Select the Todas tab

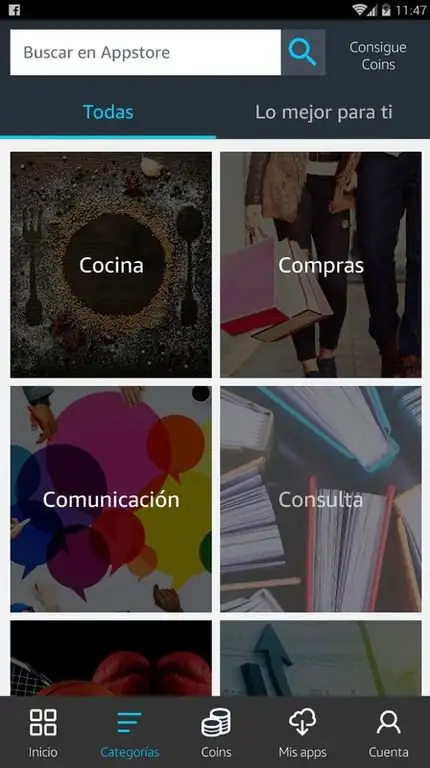click(x=108, y=112)
